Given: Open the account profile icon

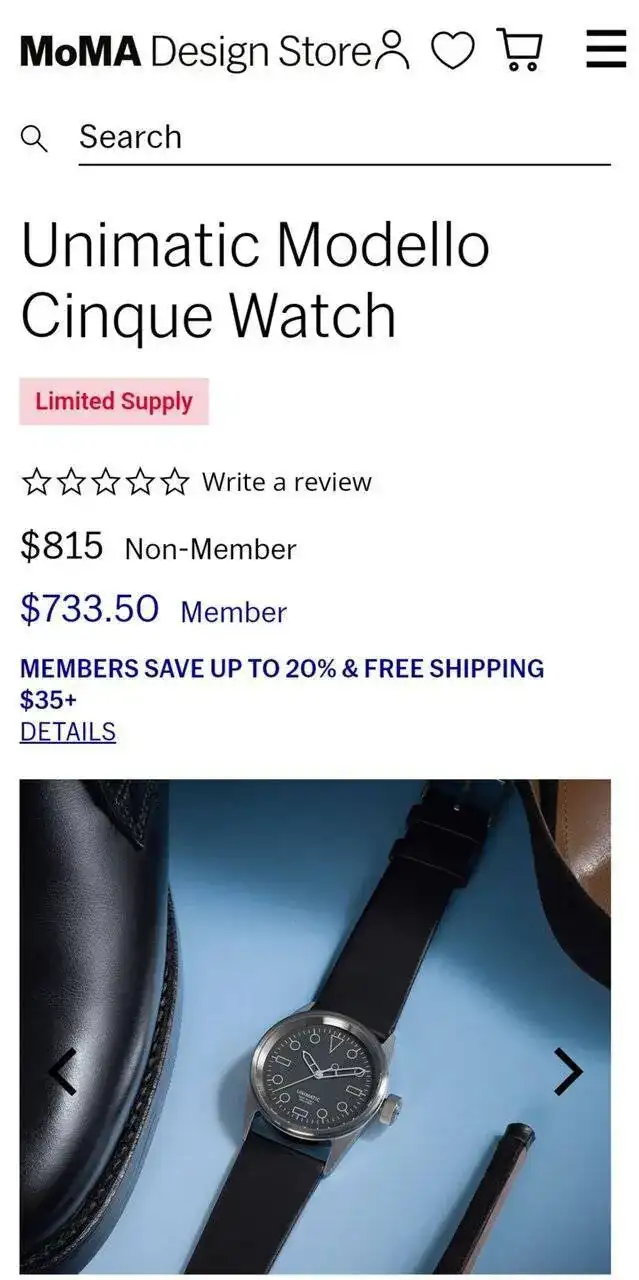Looking at the screenshot, I should pyautogui.click(x=392, y=50).
